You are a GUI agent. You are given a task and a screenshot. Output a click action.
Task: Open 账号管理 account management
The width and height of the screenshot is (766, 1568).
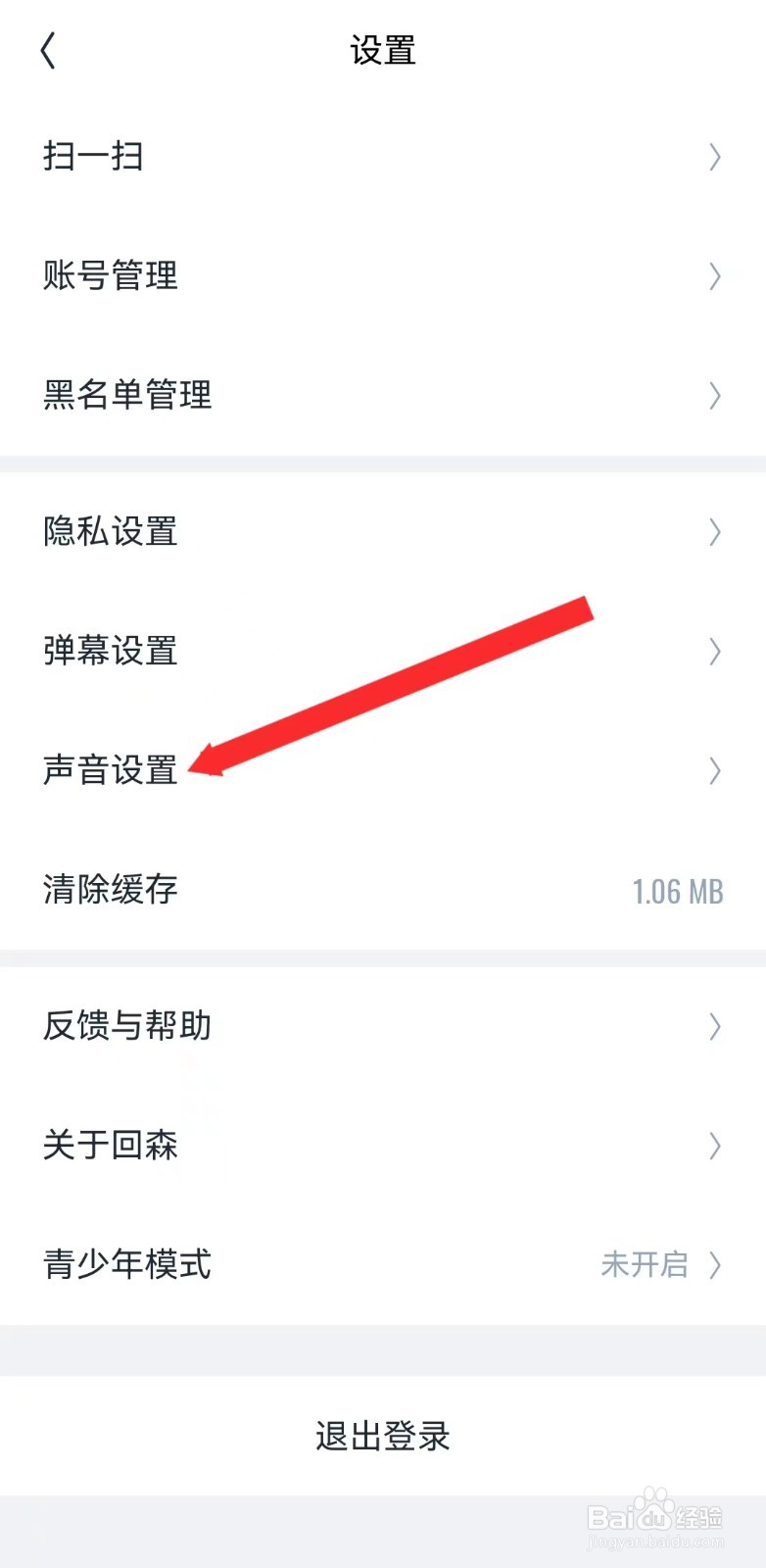pos(110,275)
